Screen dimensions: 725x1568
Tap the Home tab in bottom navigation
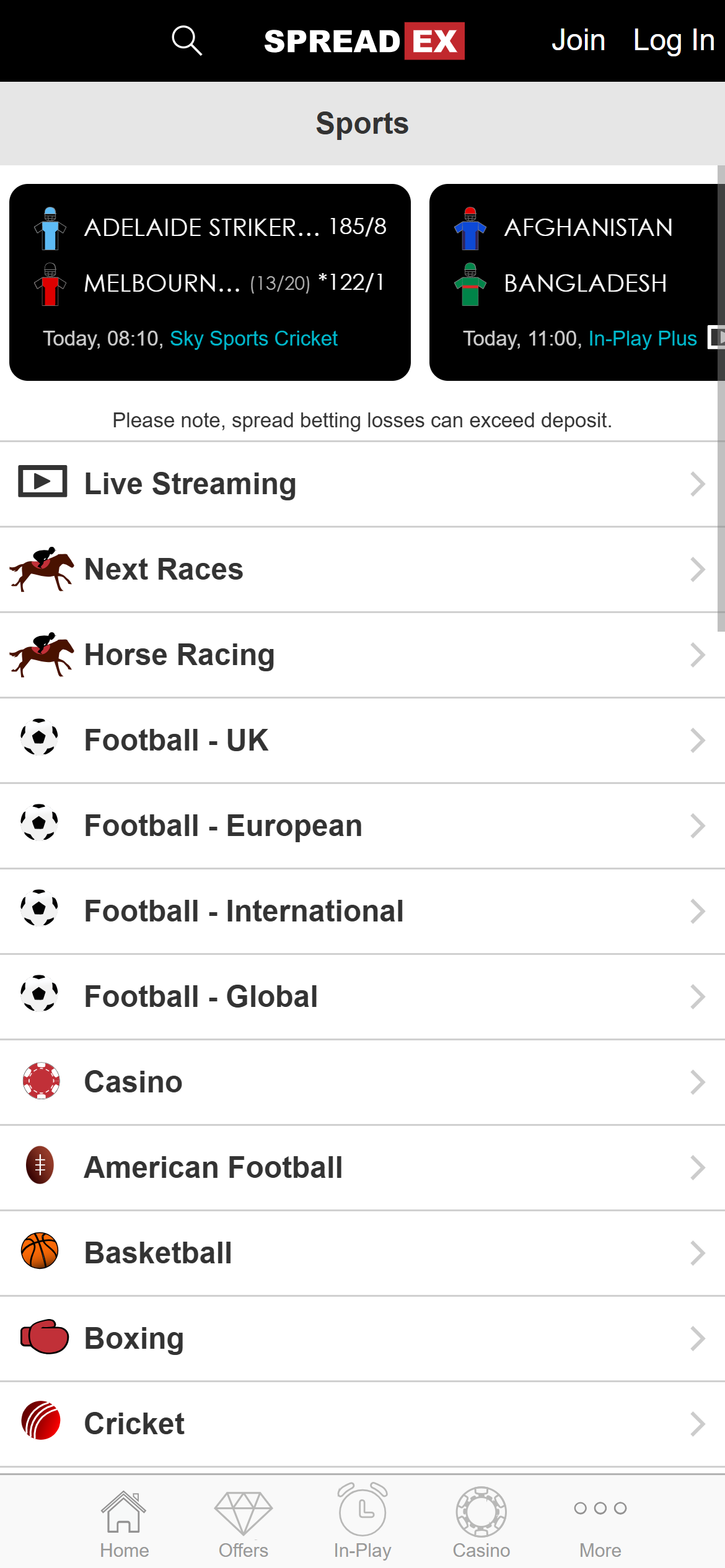tap(124, 1523)
